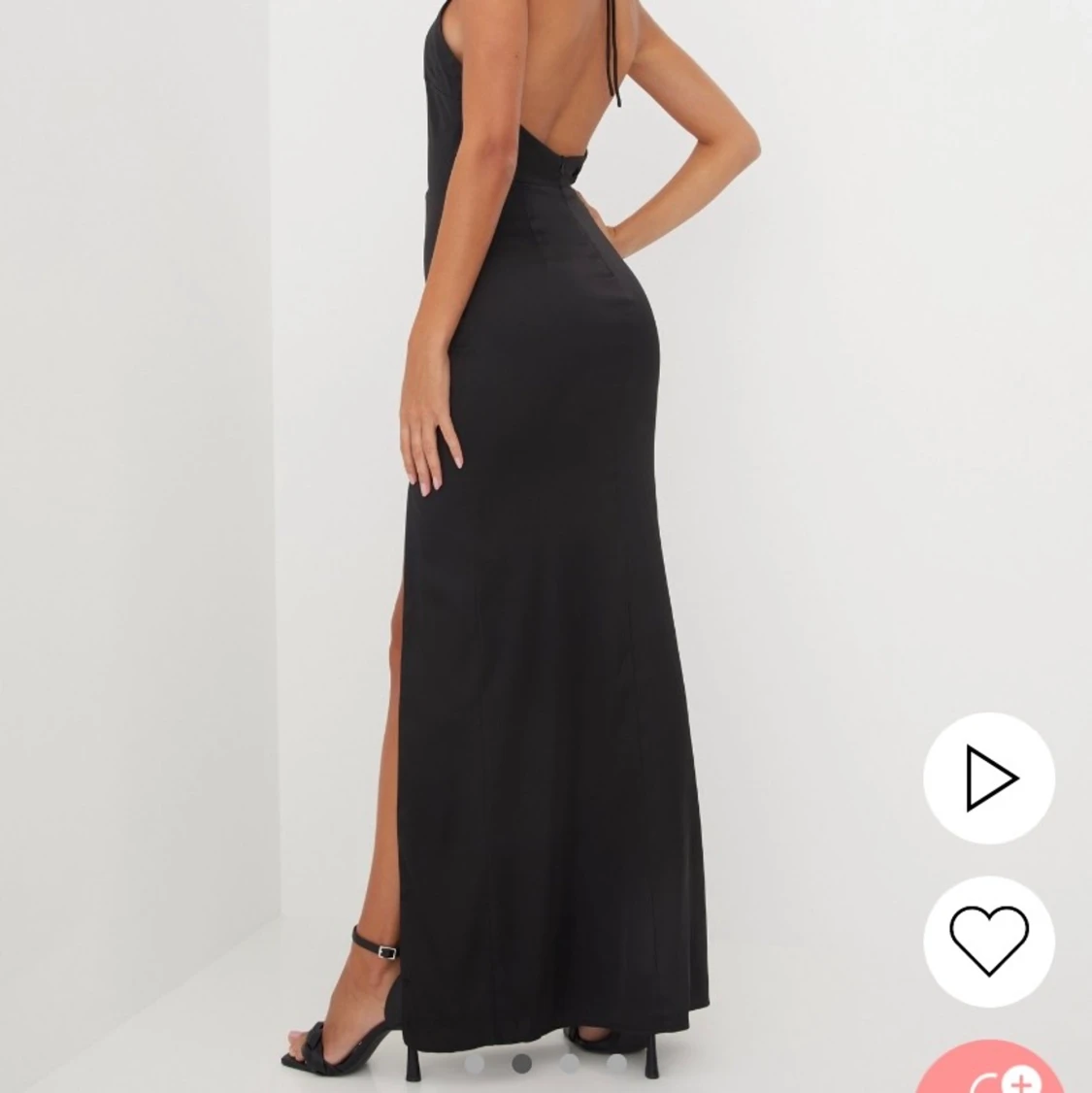Add this dress to favorites
Image resolution: width=1092 pixels, height=1093 pixels.
click(988, 941)
